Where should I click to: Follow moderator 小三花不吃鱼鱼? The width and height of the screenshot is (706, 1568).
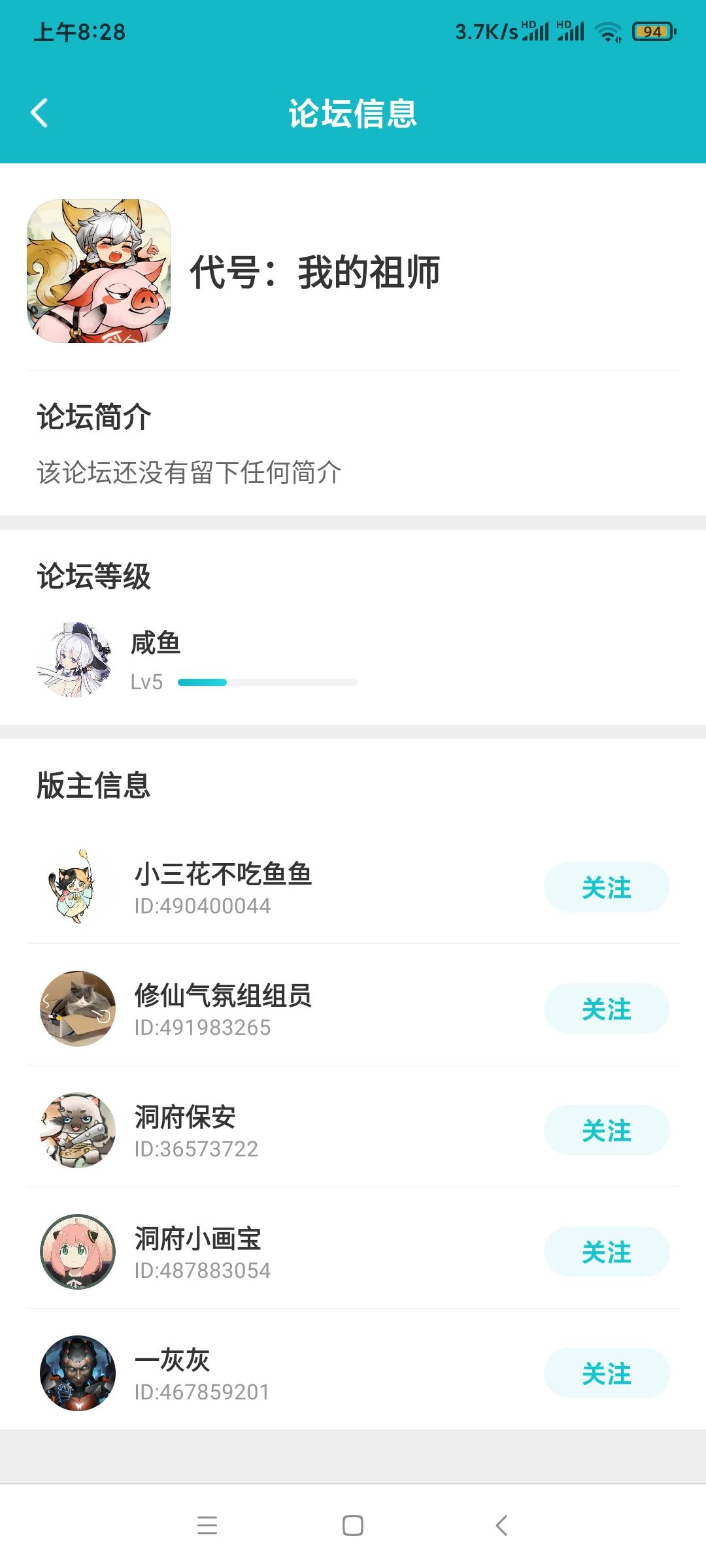pos(606,887)
